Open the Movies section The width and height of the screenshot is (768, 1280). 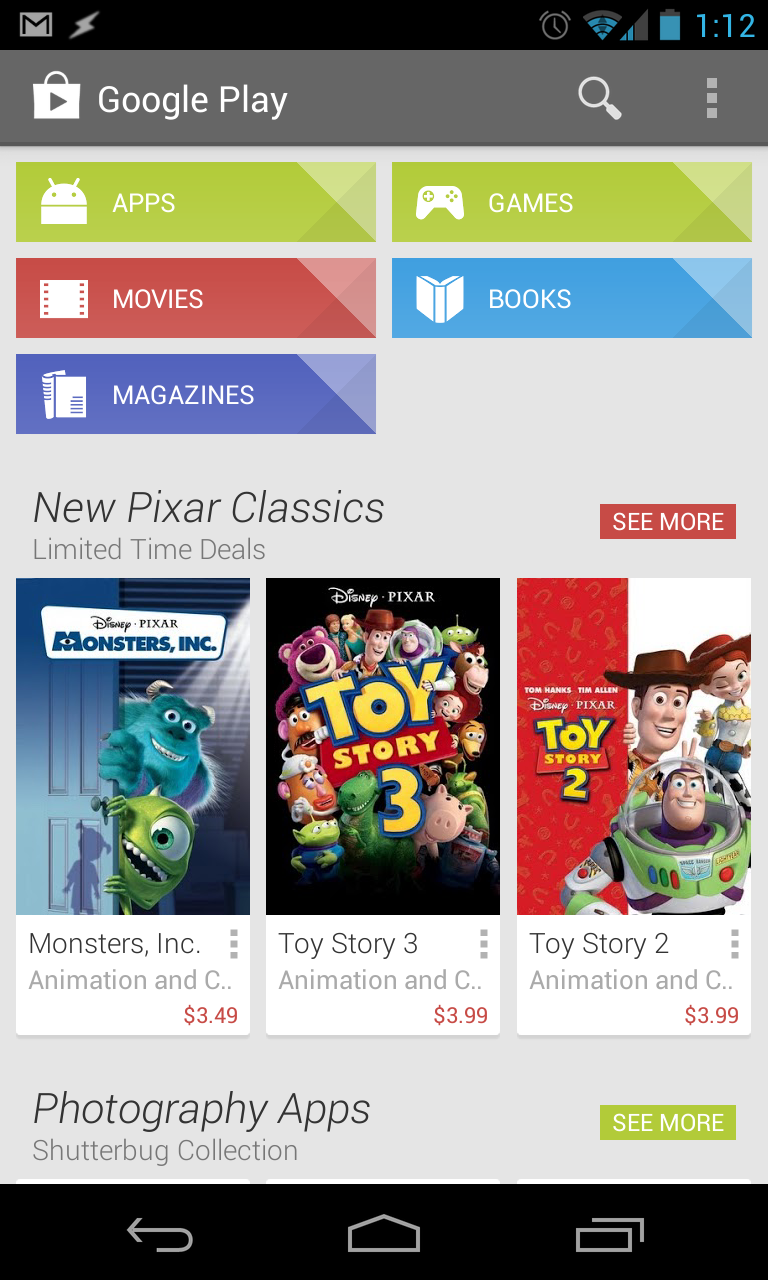point(196,298)
